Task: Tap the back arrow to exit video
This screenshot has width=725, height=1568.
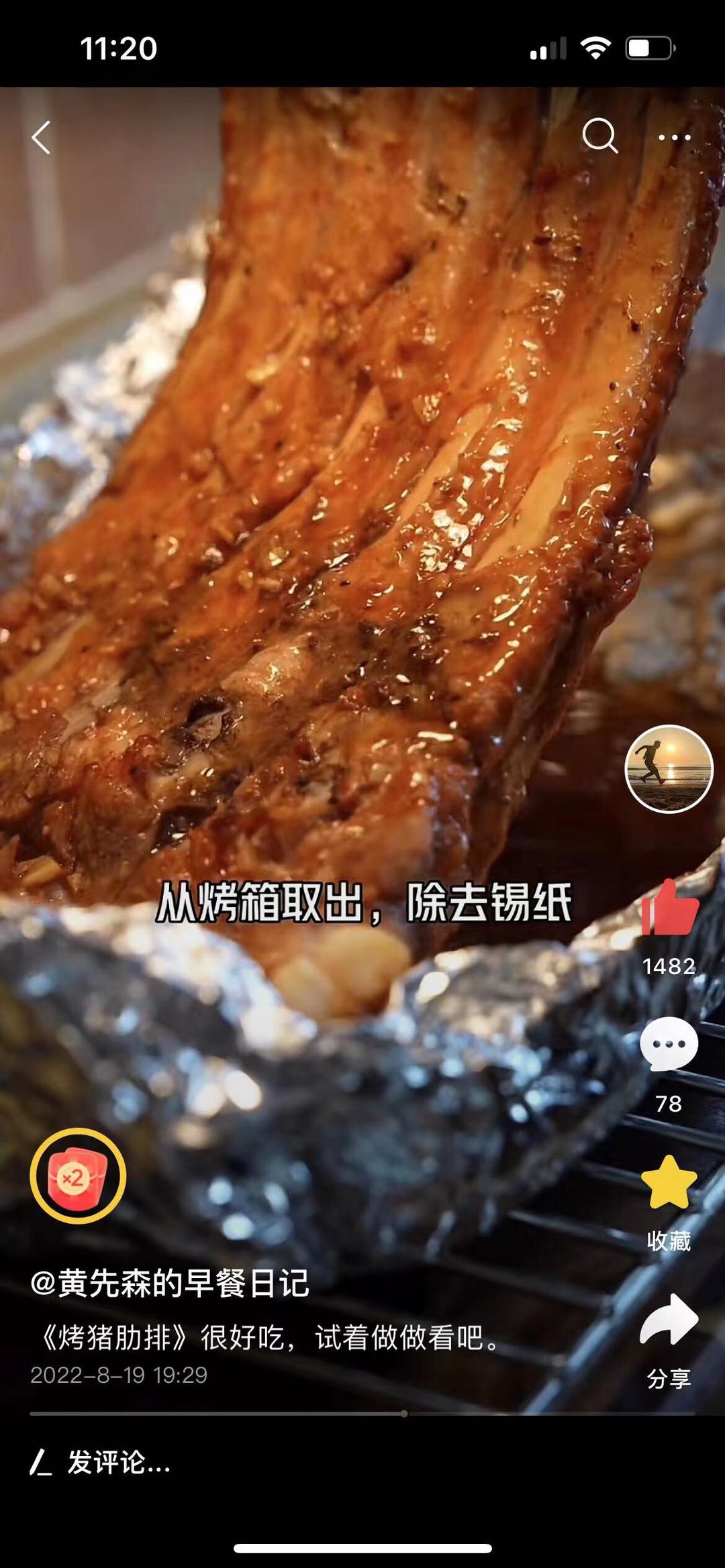Action: click(x=42, y=137)
